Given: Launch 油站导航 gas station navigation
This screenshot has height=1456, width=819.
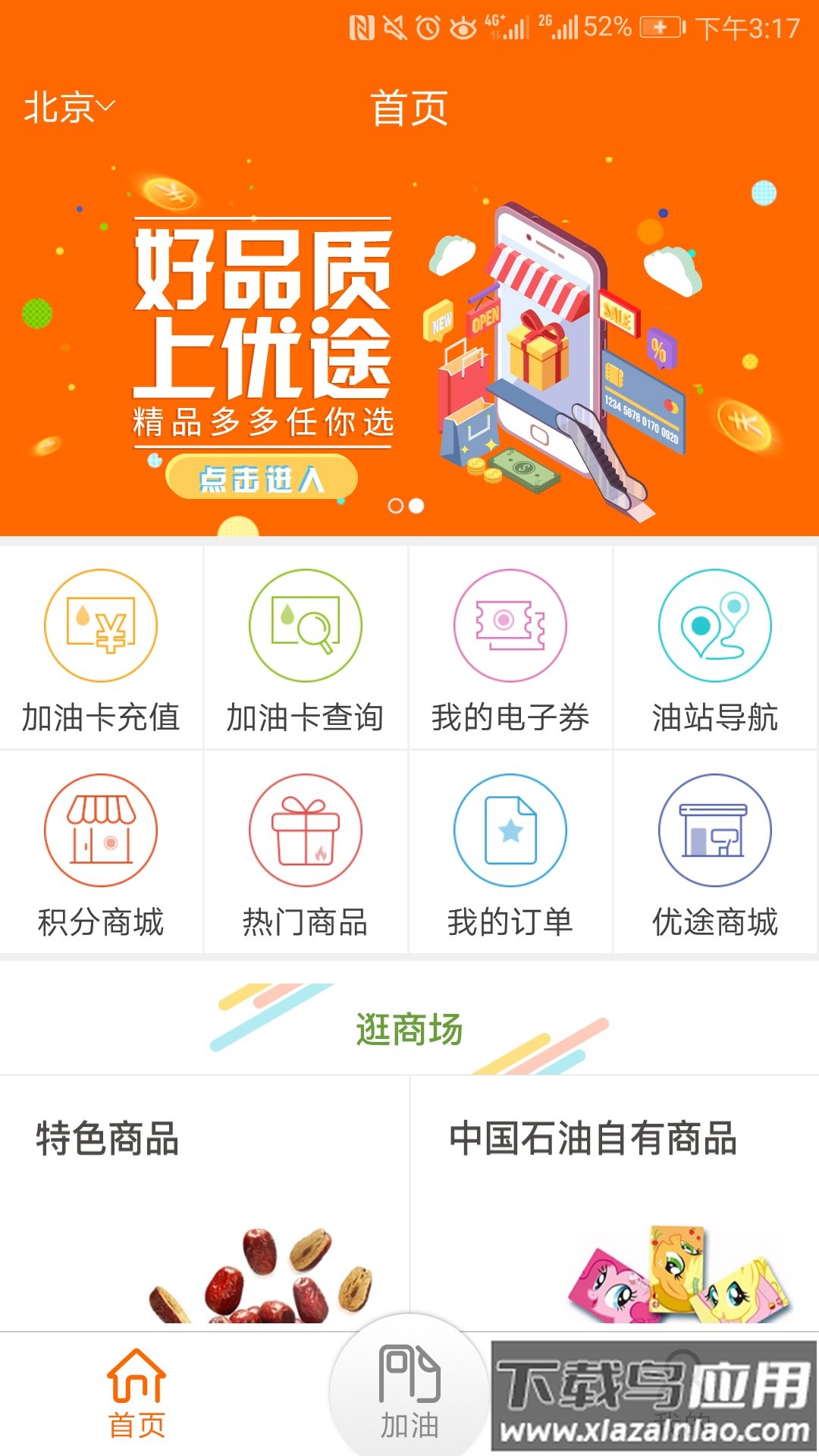Looking at the screenshot, I should [715, 649].
